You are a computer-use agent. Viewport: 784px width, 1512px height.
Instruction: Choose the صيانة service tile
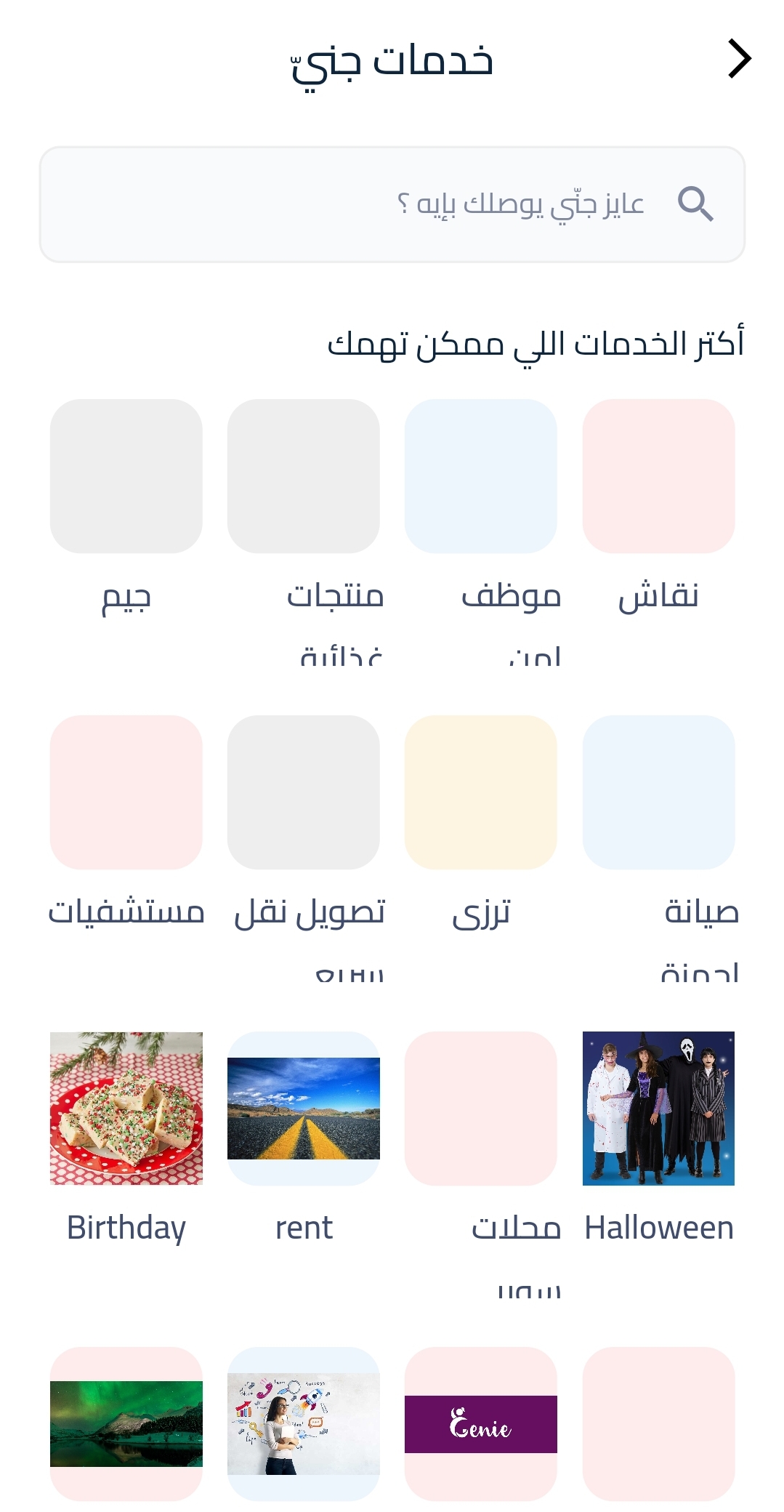(658, 792)
